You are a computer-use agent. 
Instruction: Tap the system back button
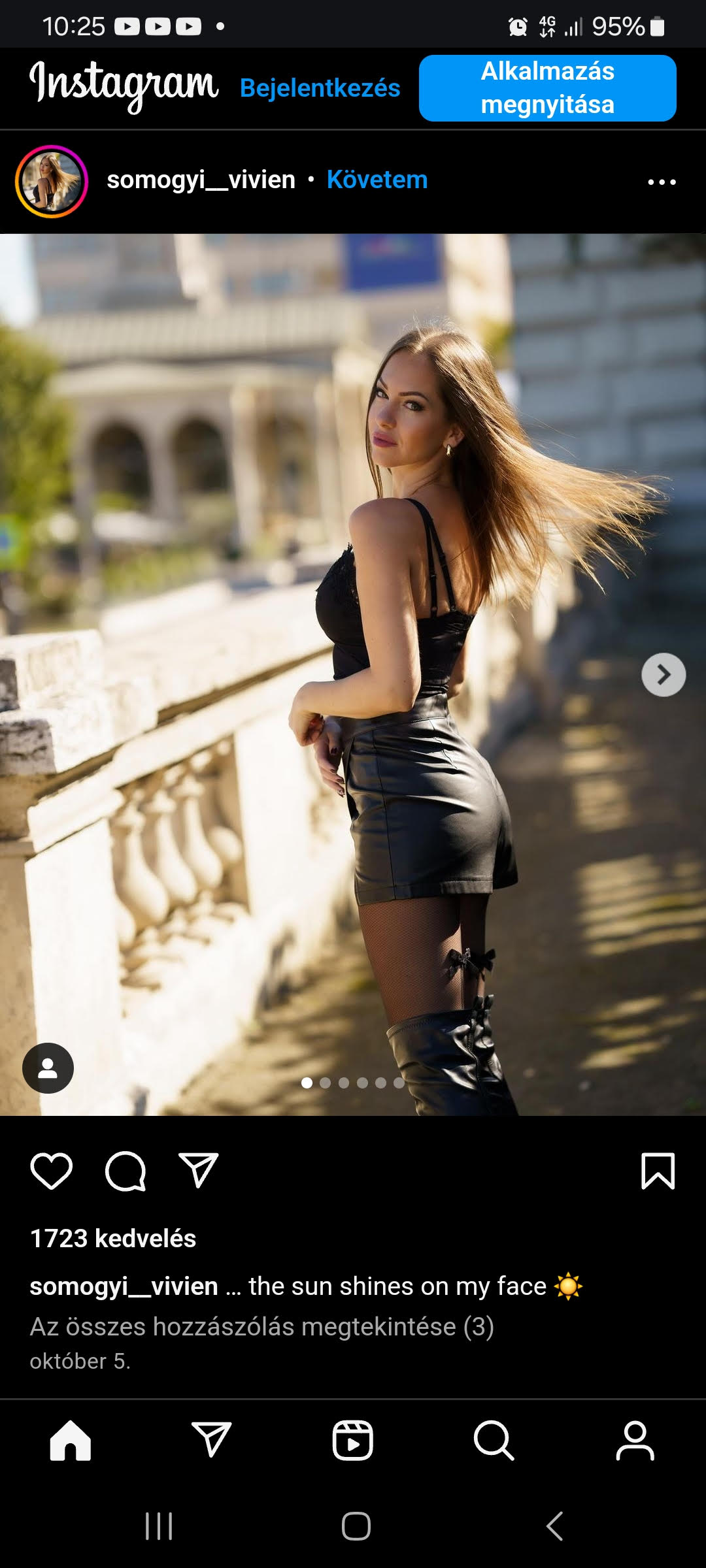click(x=554, y=1526)
